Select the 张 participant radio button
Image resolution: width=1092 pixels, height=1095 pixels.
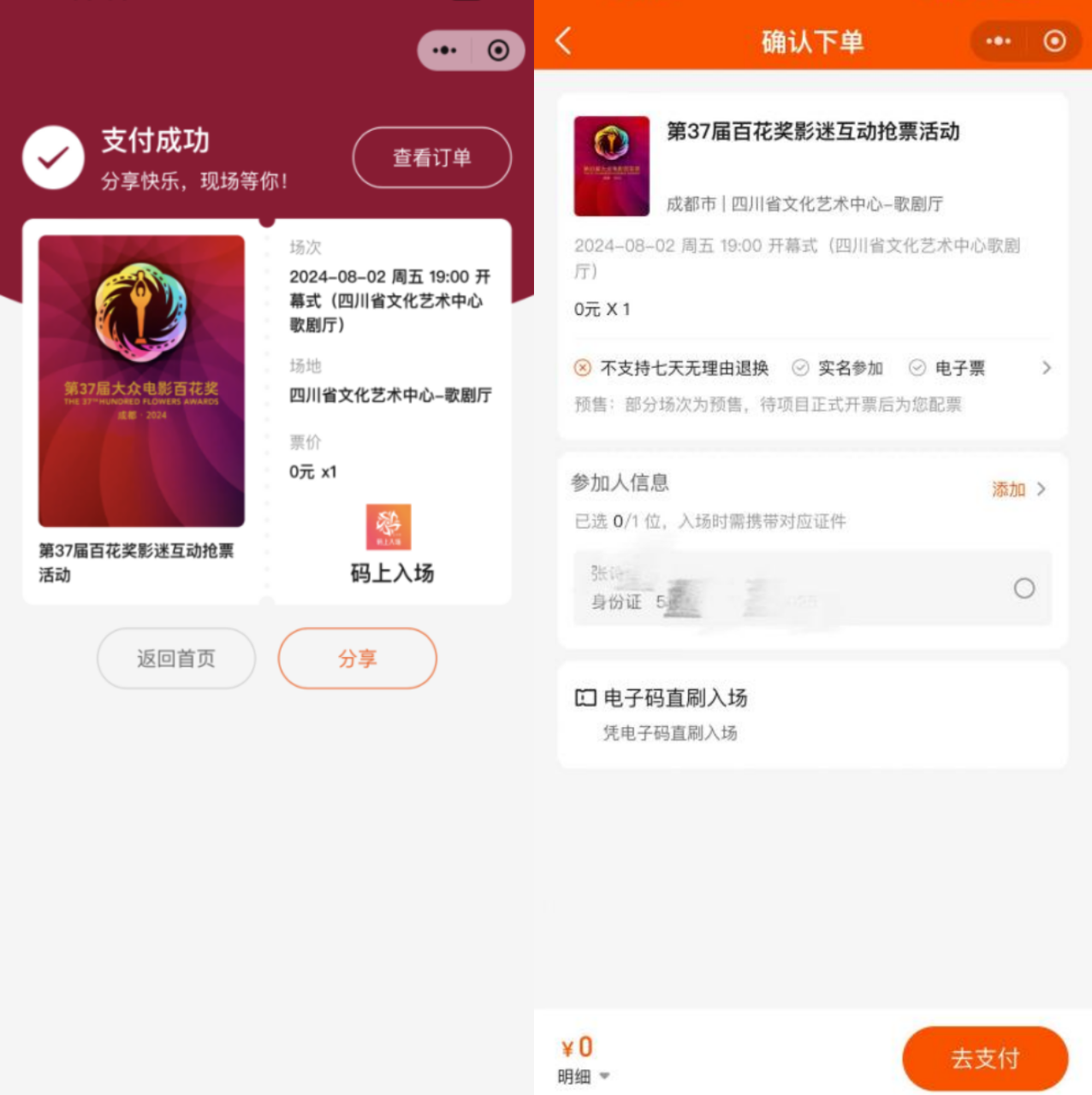pyautogui.click(x=1024, y=589)
